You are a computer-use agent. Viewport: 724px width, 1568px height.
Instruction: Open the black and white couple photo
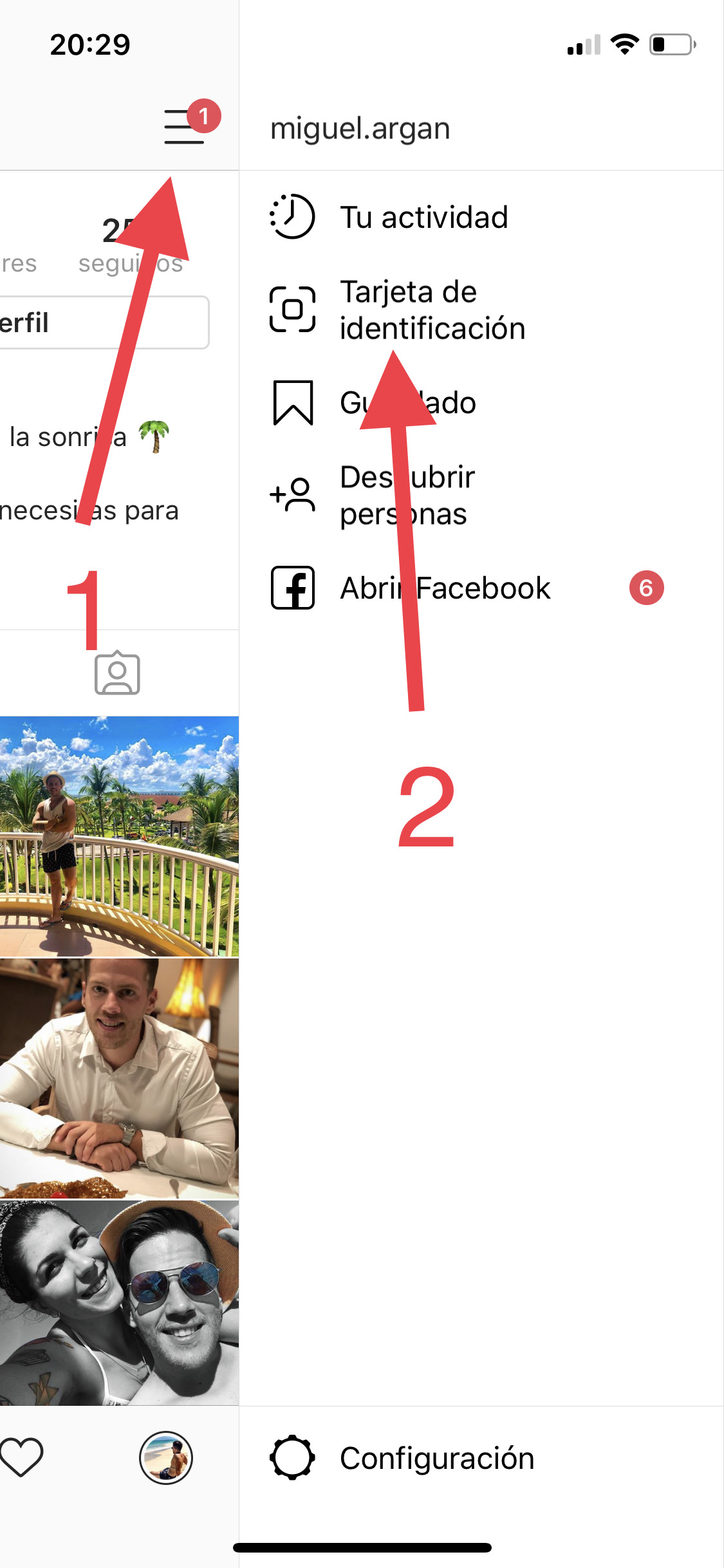tap(119, 1302)
